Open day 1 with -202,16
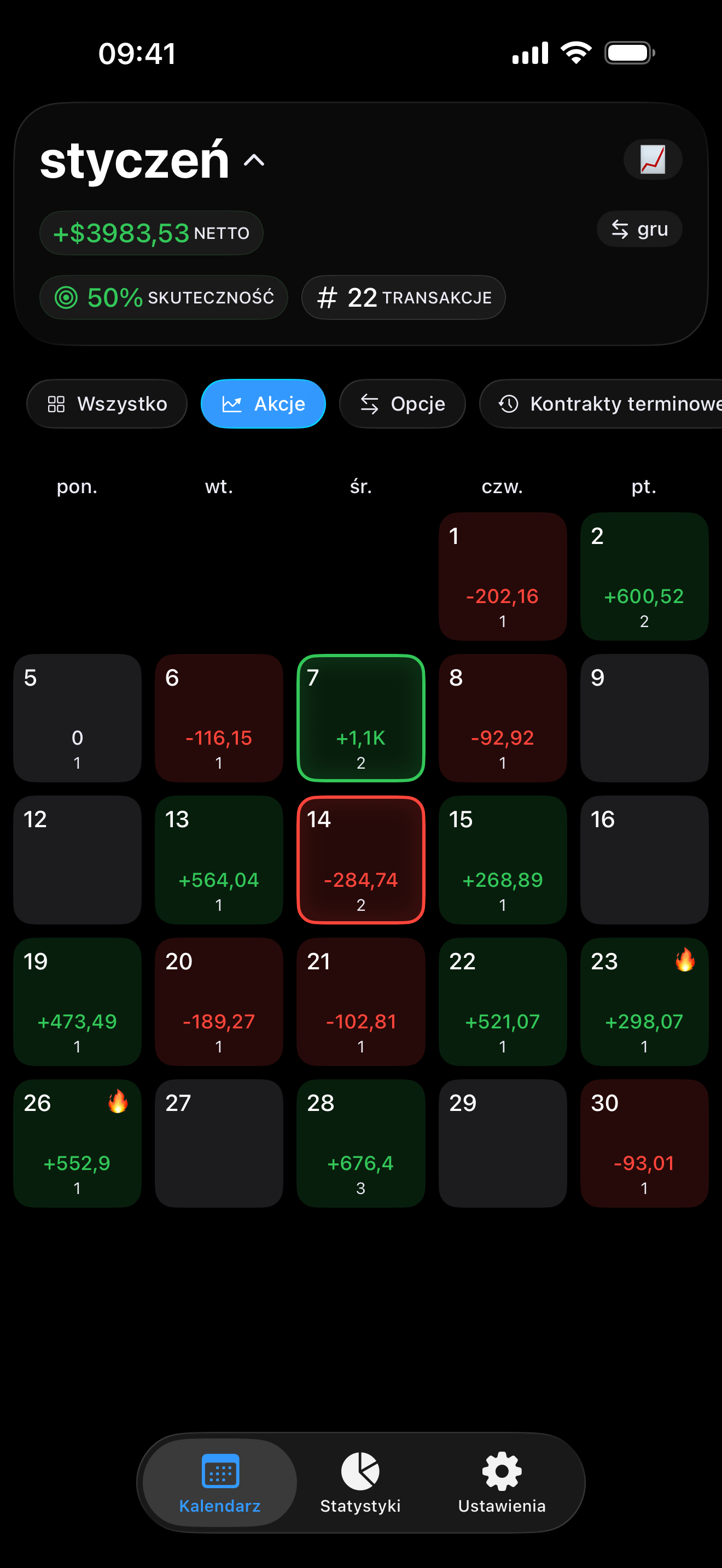This screenshot has width=722, height=1568. coord(502,576)
